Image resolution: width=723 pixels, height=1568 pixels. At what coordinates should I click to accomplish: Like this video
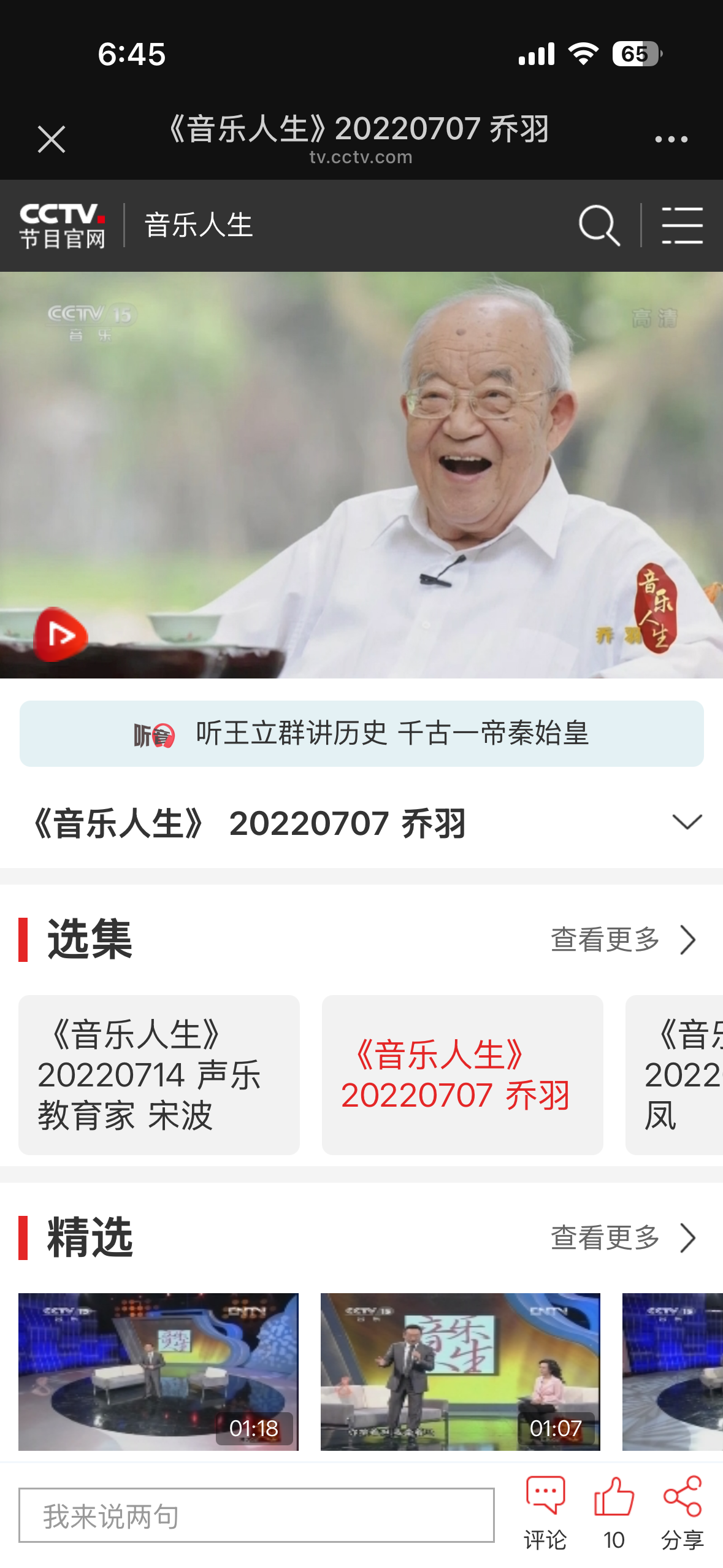[x=614, y=1512]
